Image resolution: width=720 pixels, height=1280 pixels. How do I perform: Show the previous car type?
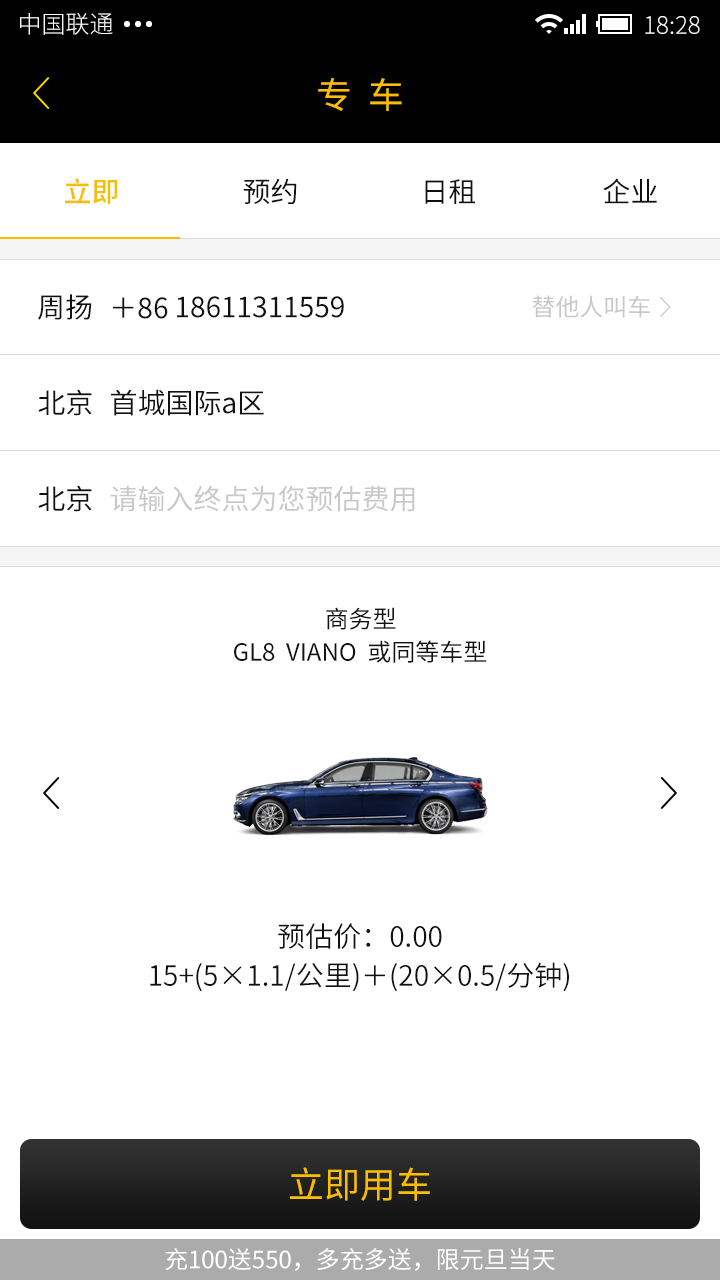click(x=51, y=793)
